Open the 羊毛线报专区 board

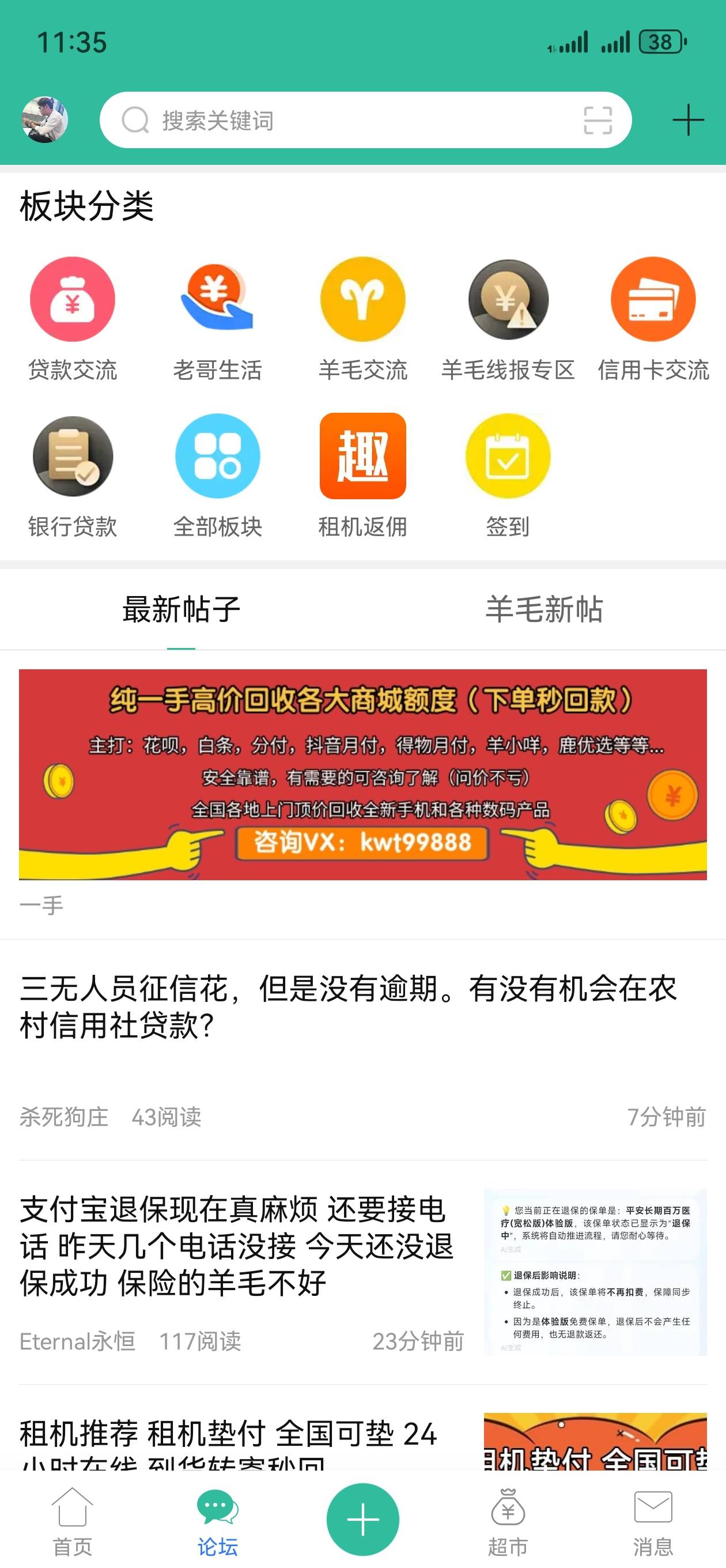click(508, 319)
